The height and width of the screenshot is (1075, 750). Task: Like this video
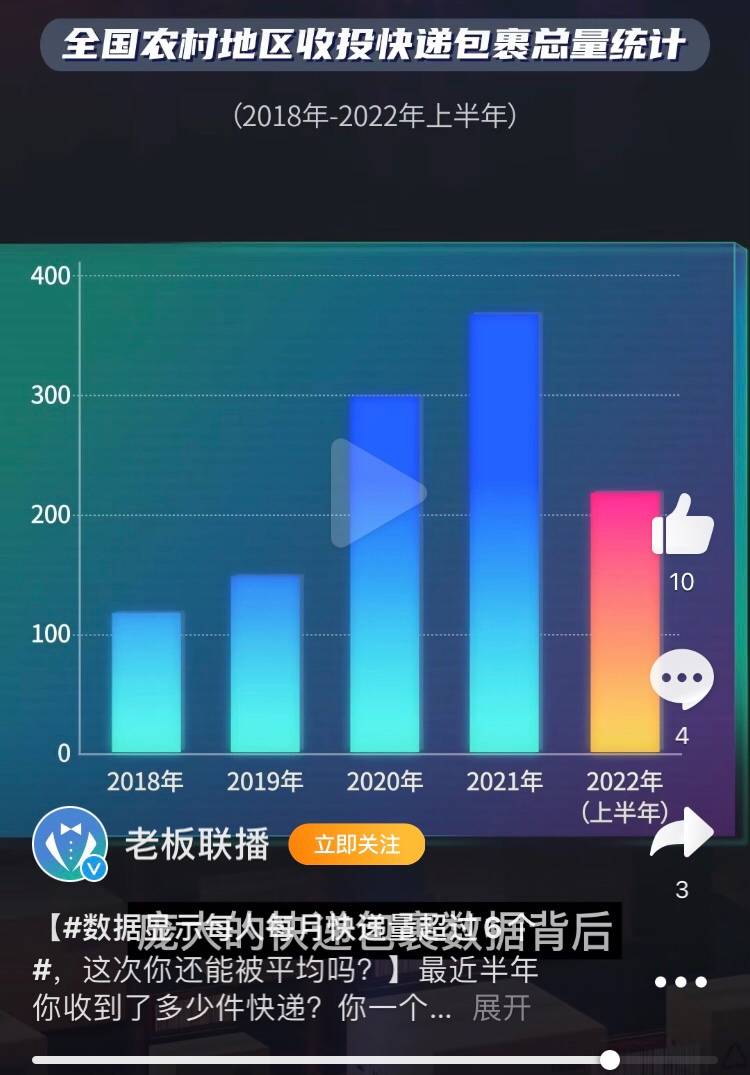682,526
